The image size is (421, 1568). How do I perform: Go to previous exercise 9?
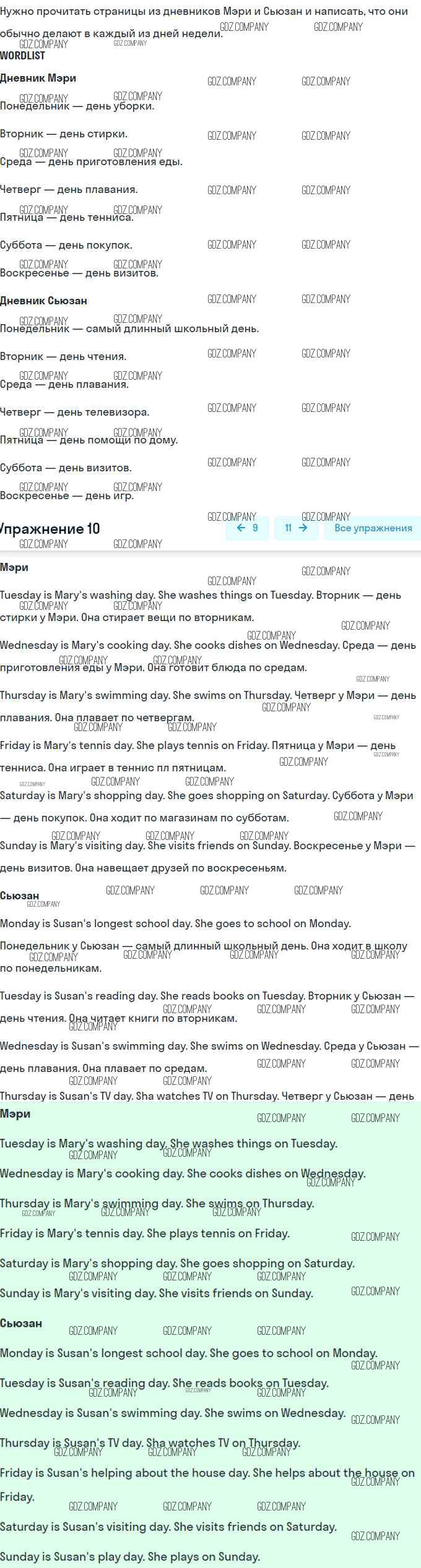click(248, 528)
